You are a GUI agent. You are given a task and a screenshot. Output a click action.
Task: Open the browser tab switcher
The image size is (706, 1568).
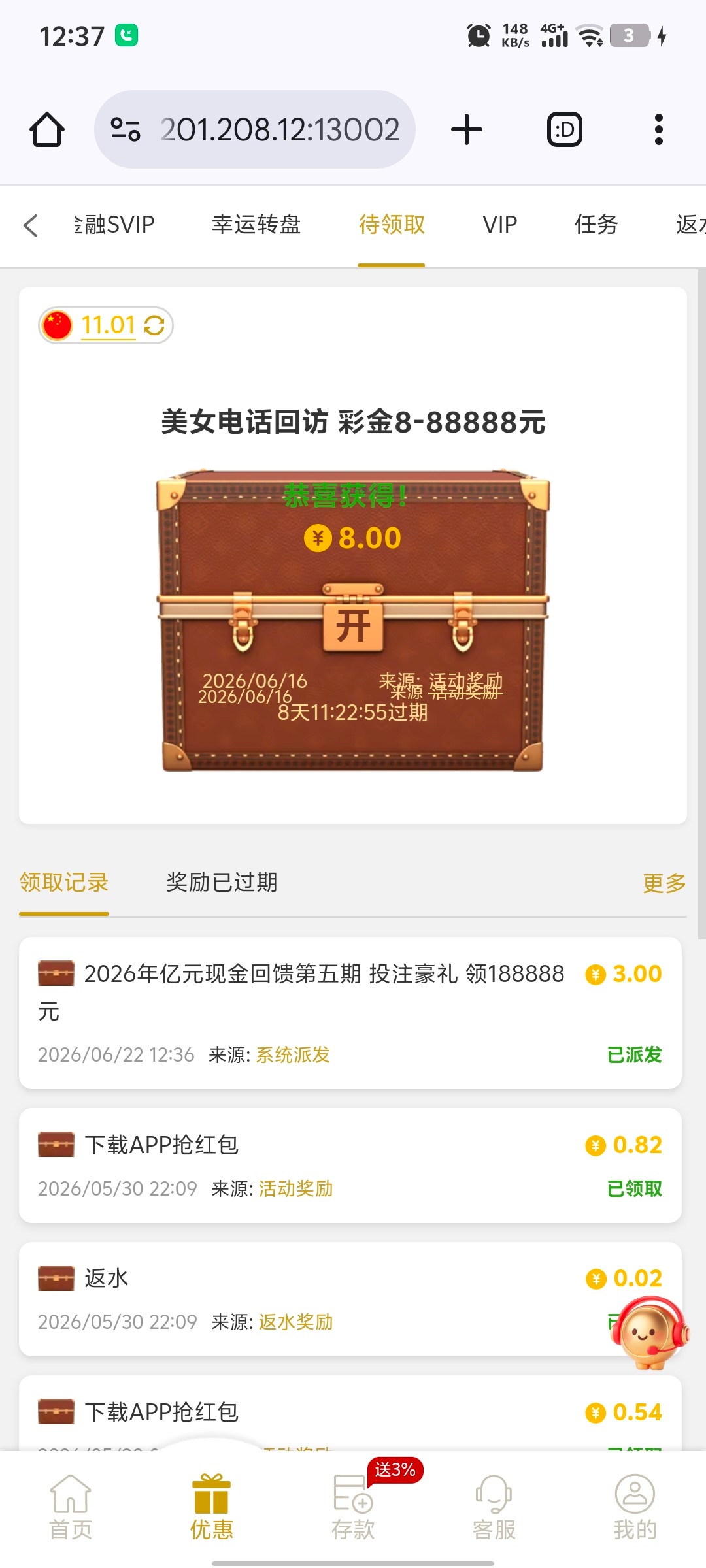coord(565,129)
